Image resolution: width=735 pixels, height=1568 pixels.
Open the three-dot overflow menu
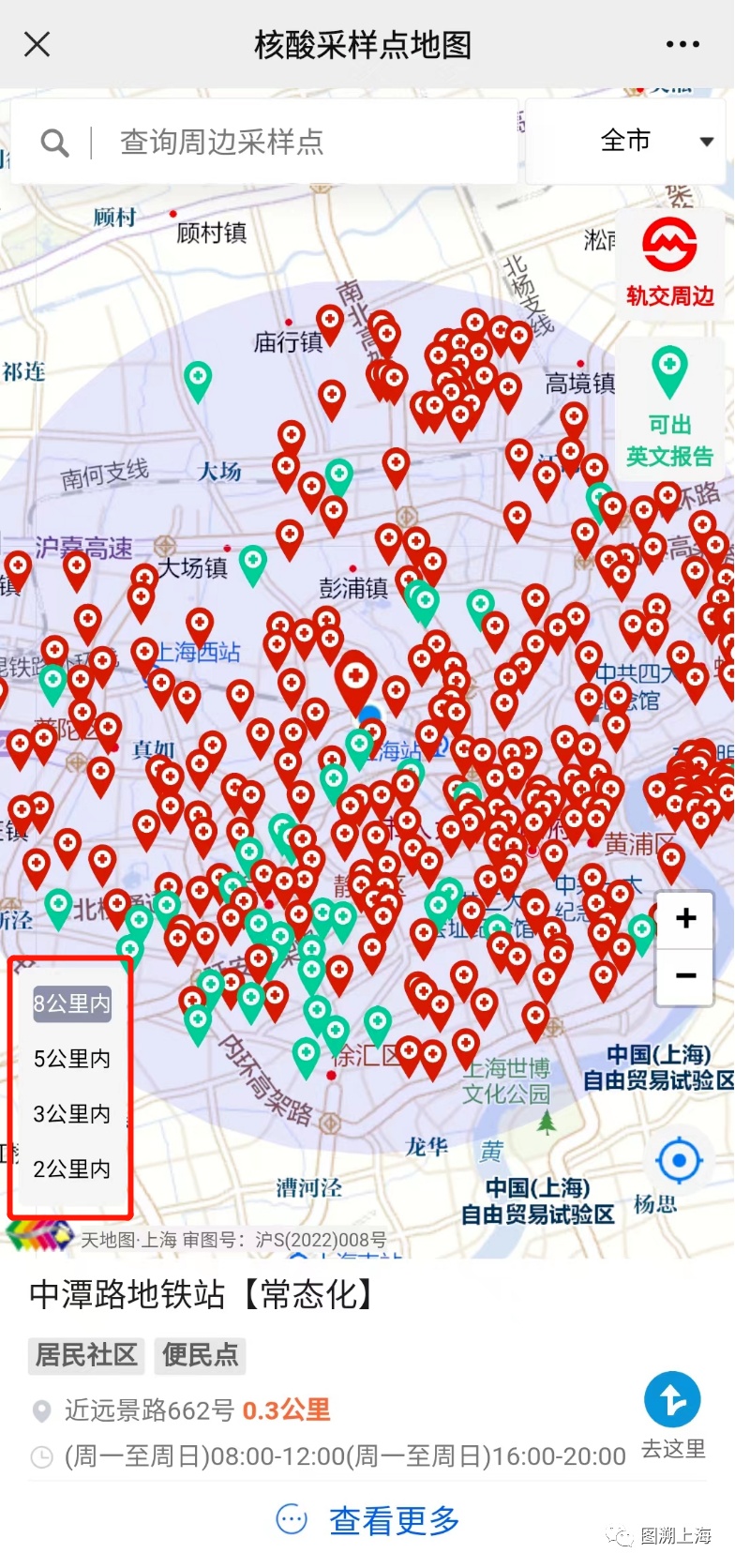(x=682, y=44)
